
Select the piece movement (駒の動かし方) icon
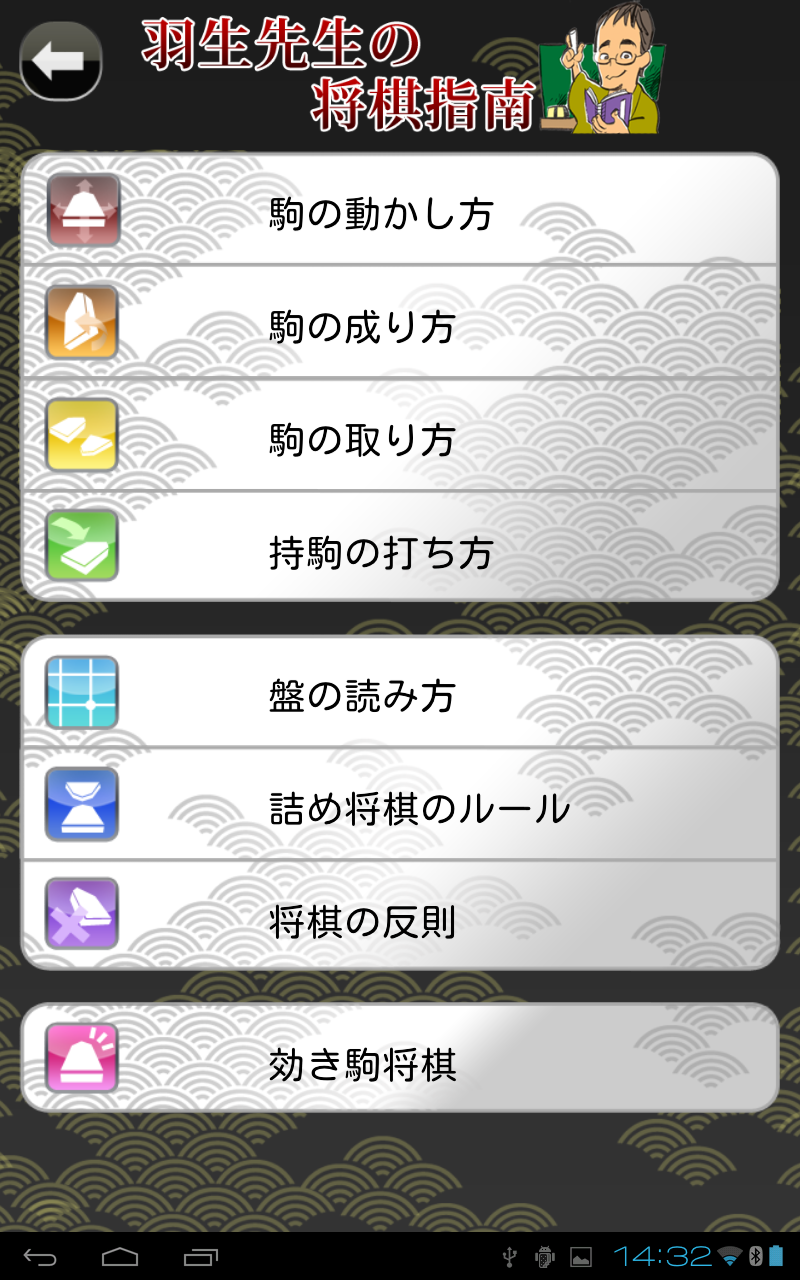coord(83,211)
